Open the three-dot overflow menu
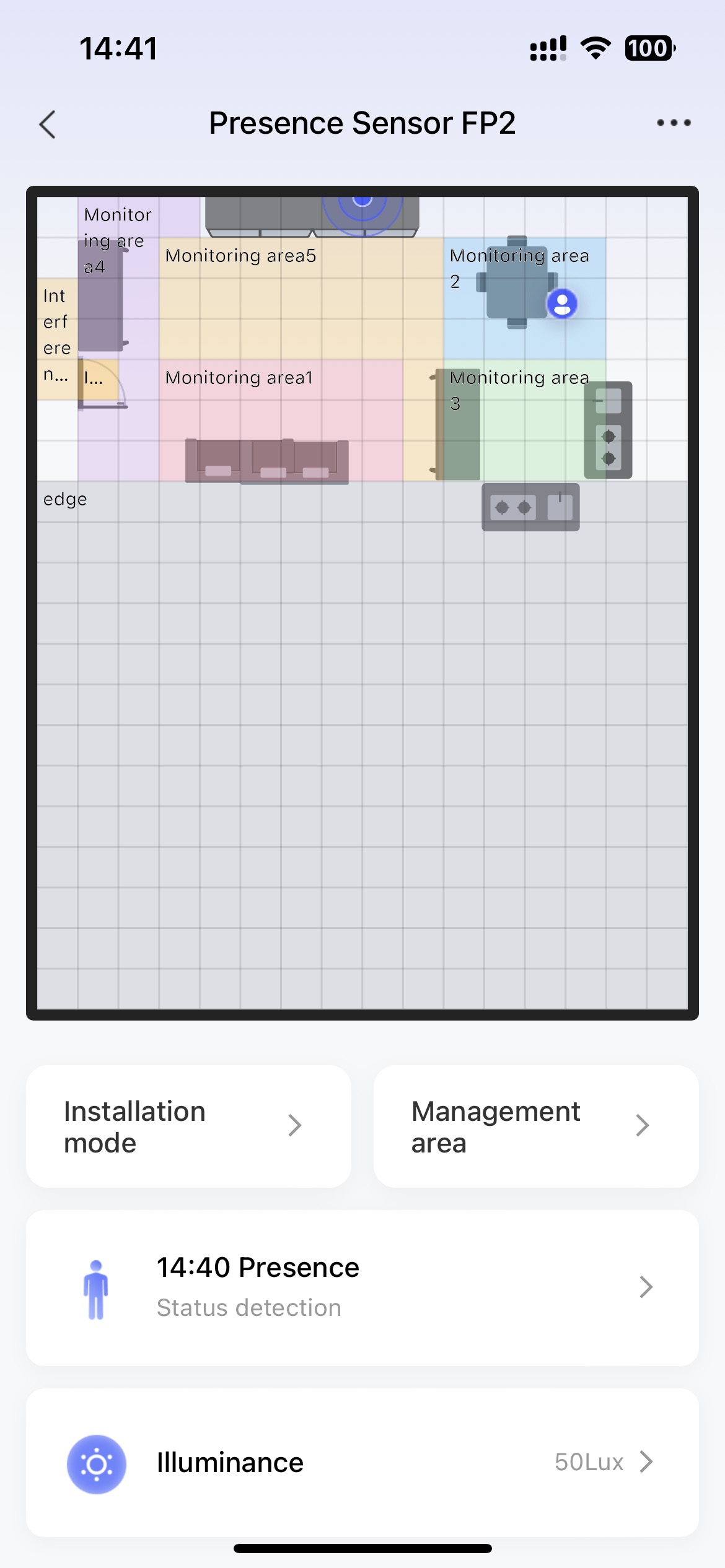 (674, 123)
